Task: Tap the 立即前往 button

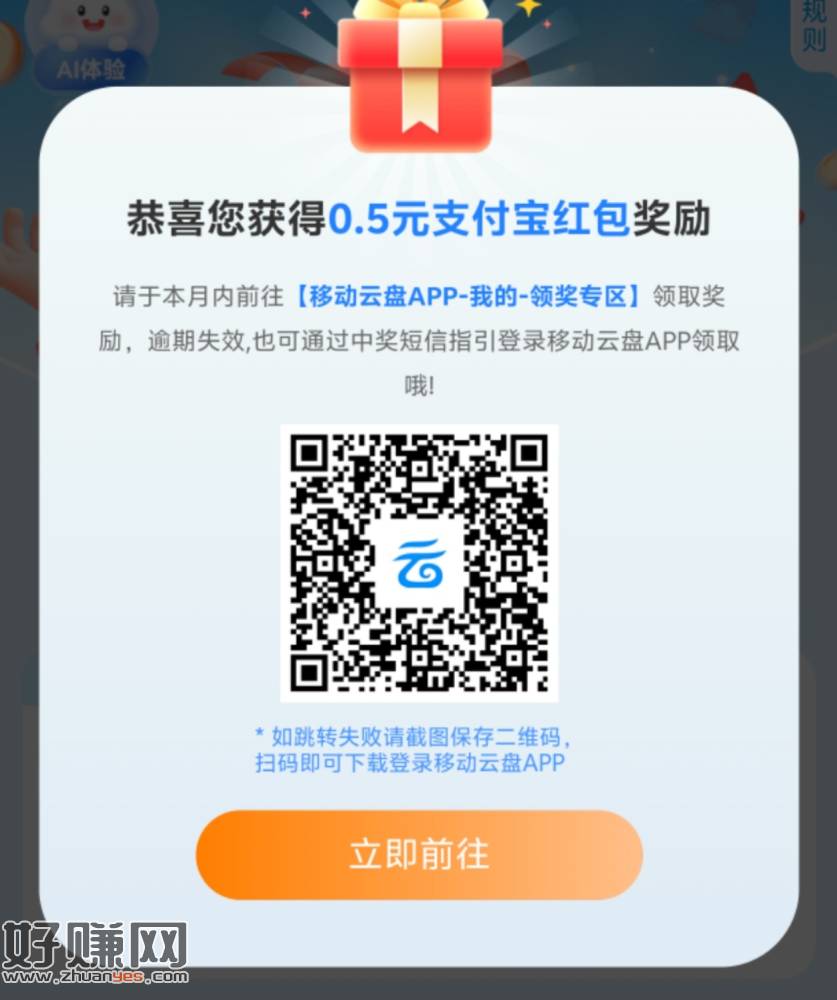Action: click(418, 855)
